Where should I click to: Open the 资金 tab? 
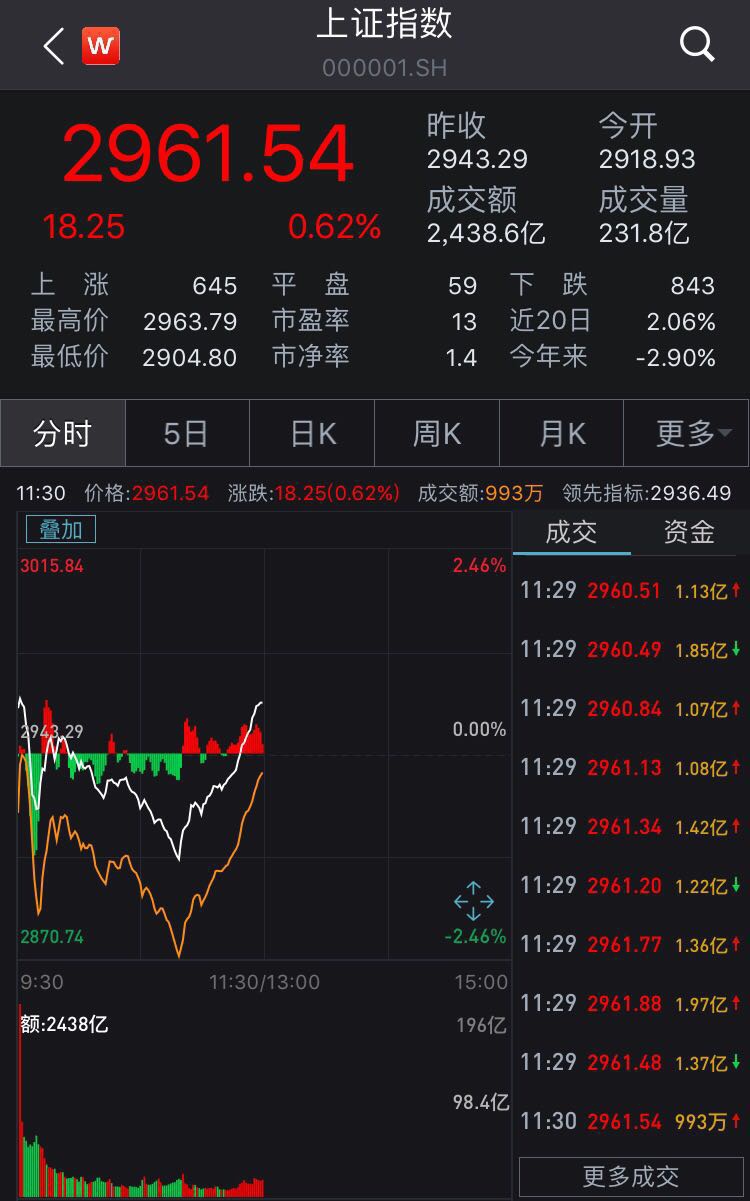(690, 532)
